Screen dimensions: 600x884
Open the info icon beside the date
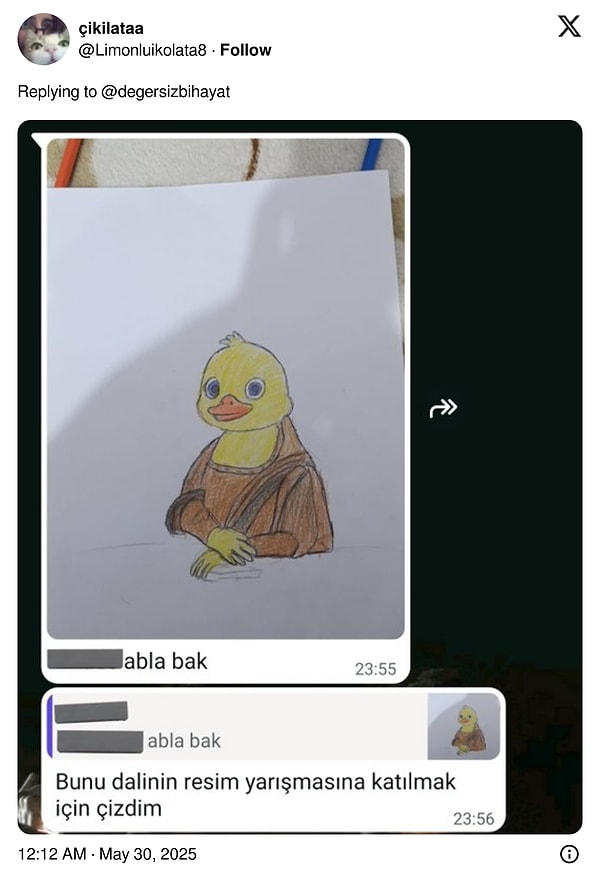(569, 854)
